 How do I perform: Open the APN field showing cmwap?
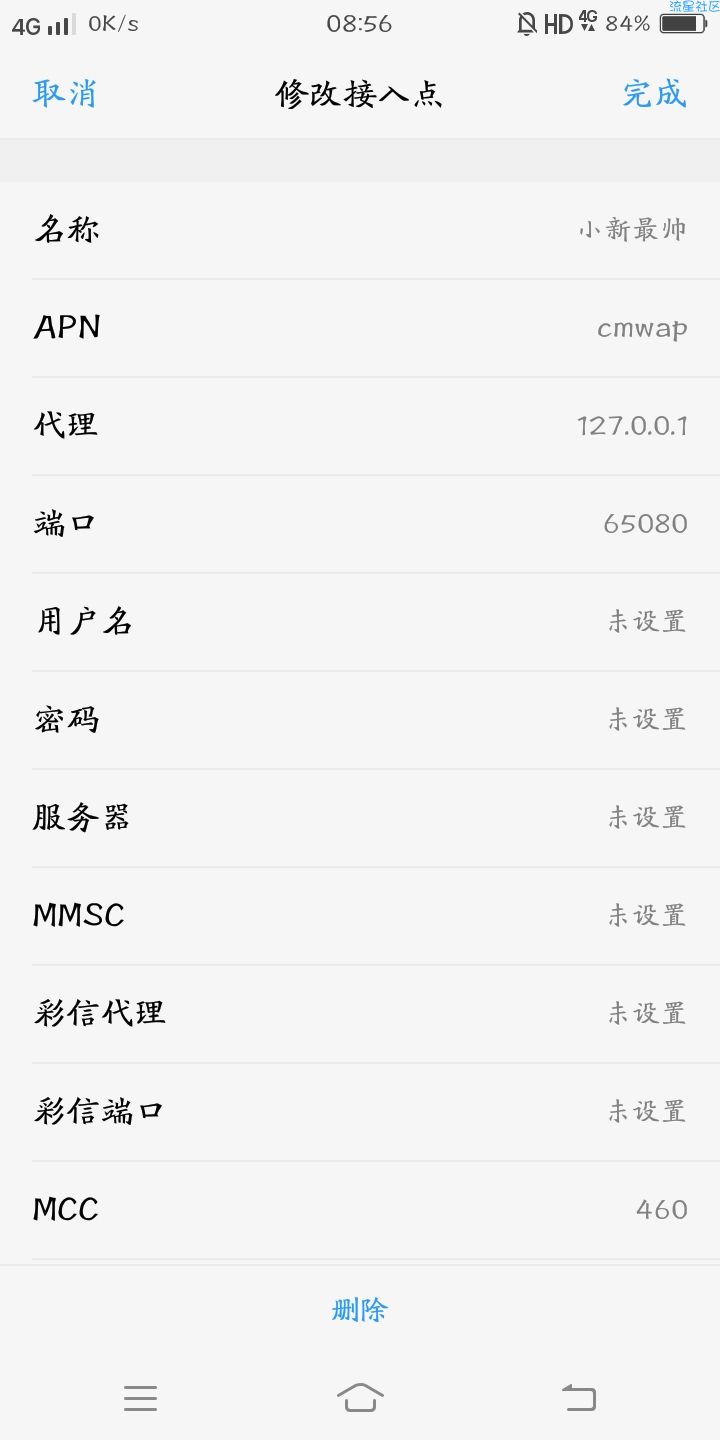coord(360,328)
